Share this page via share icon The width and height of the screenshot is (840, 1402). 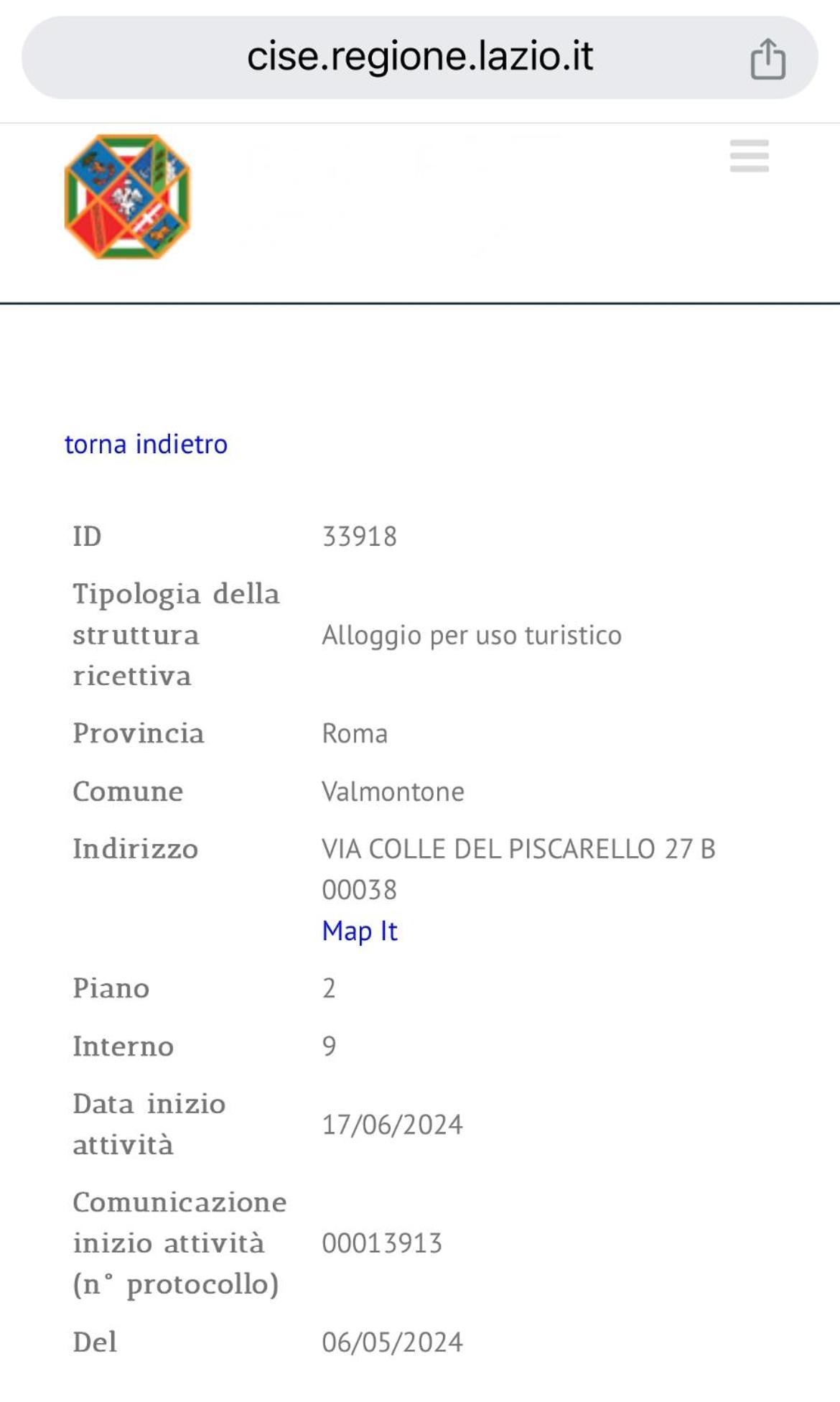point(767,58)
